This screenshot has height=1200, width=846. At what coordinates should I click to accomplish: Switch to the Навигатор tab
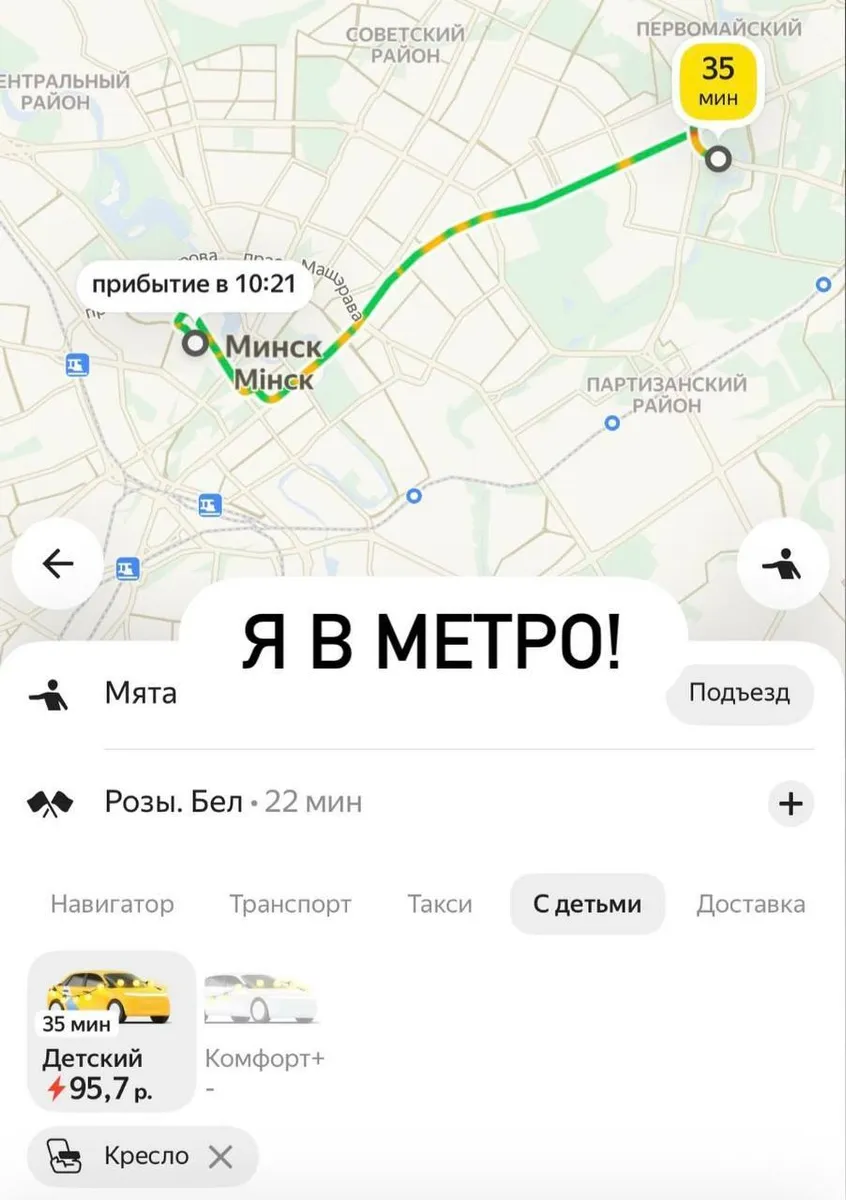pyautogui.click(x=112, y=904)
